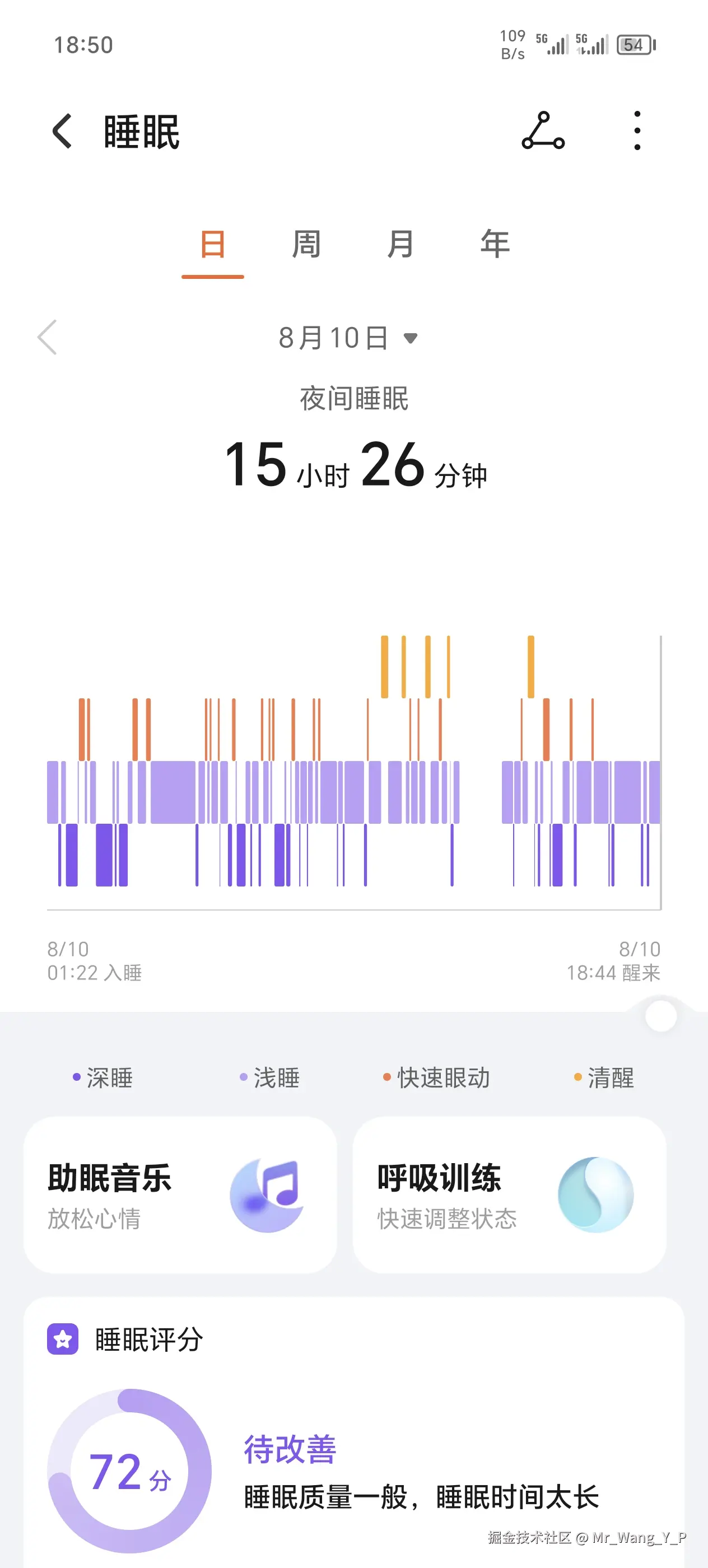Tap the battery indicator in the status bar
The image size is (708, 1568).
(x=634, y=44)
